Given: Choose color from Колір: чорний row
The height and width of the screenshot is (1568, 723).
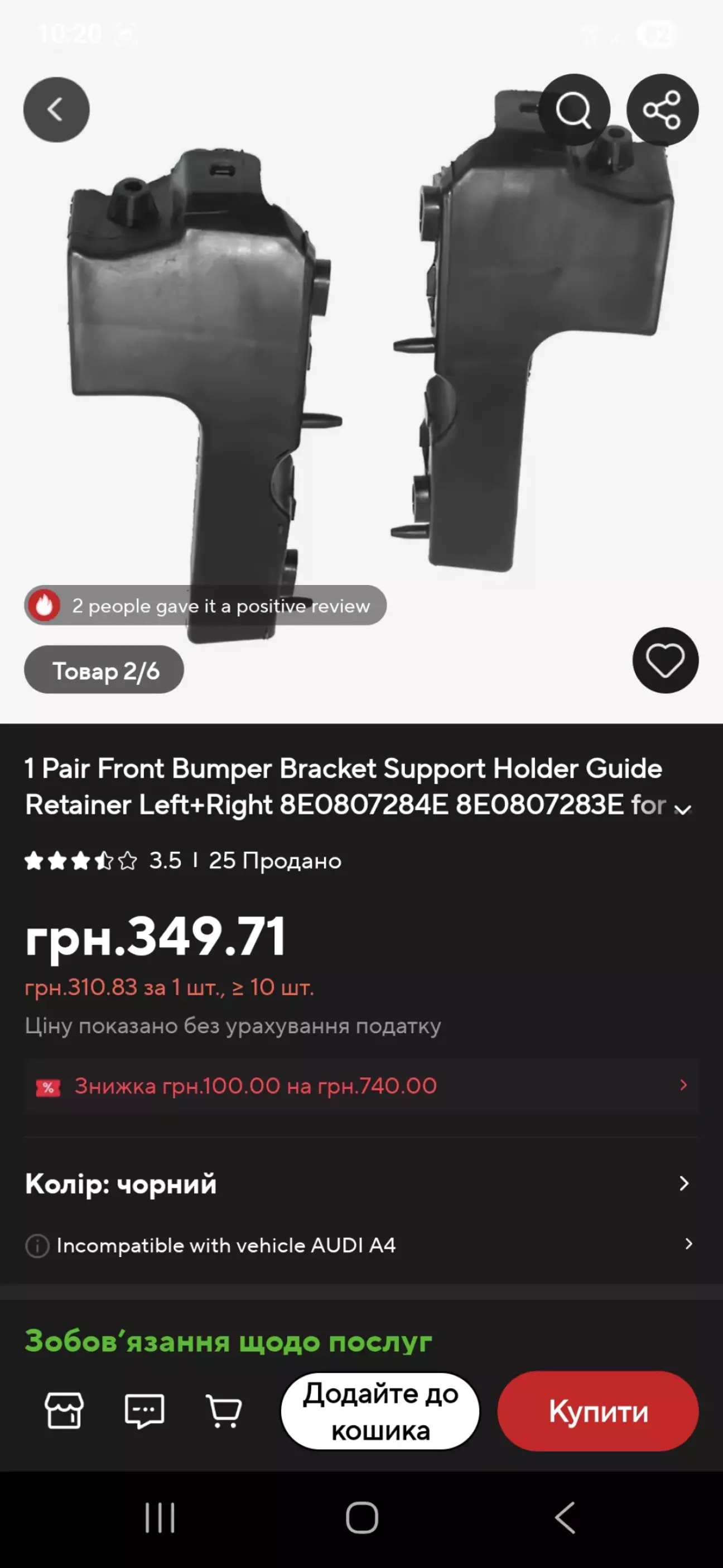Looking at the screenshot, I should point(361,1184).
